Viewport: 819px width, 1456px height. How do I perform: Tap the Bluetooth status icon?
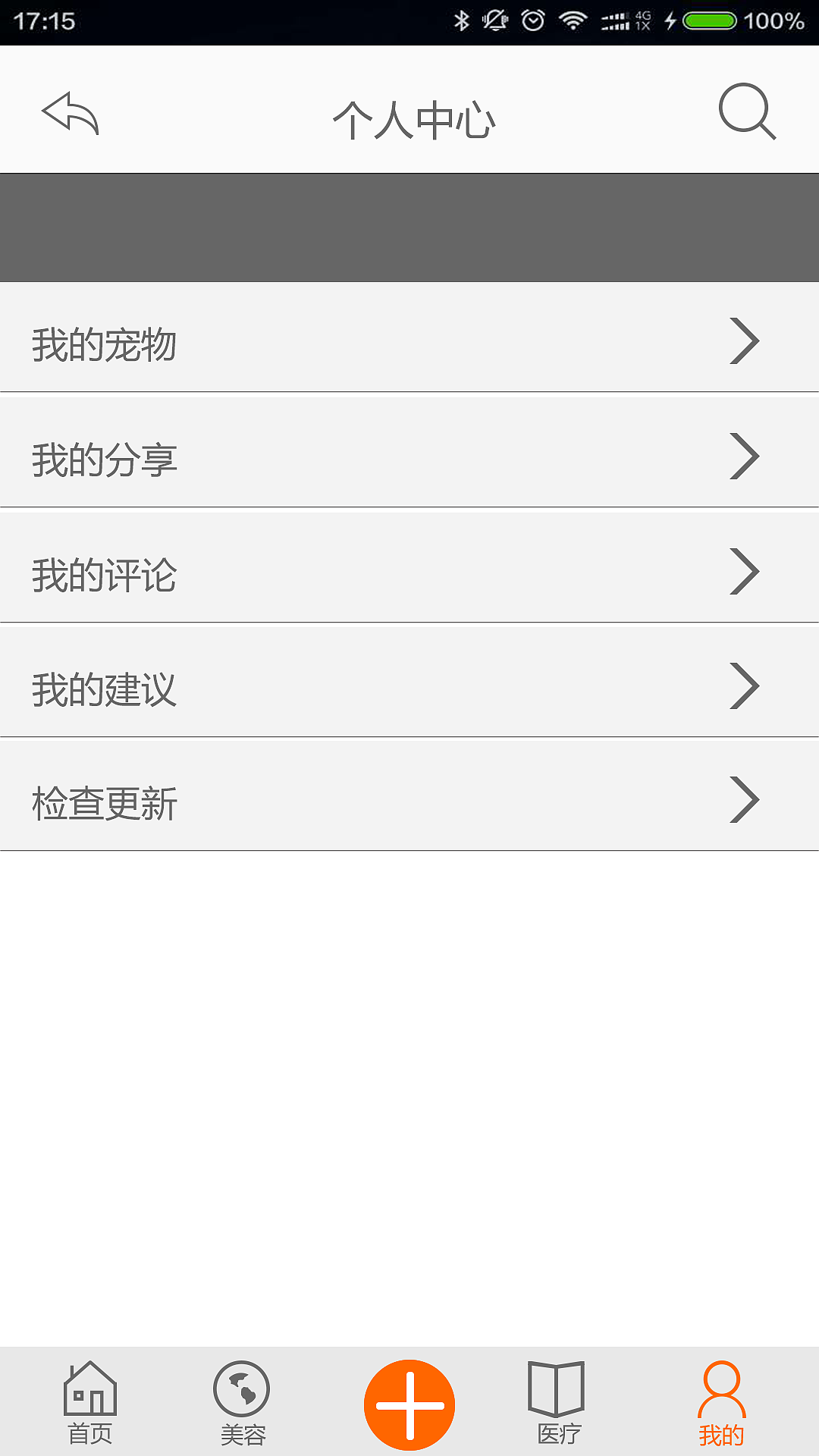coord(461,19)
